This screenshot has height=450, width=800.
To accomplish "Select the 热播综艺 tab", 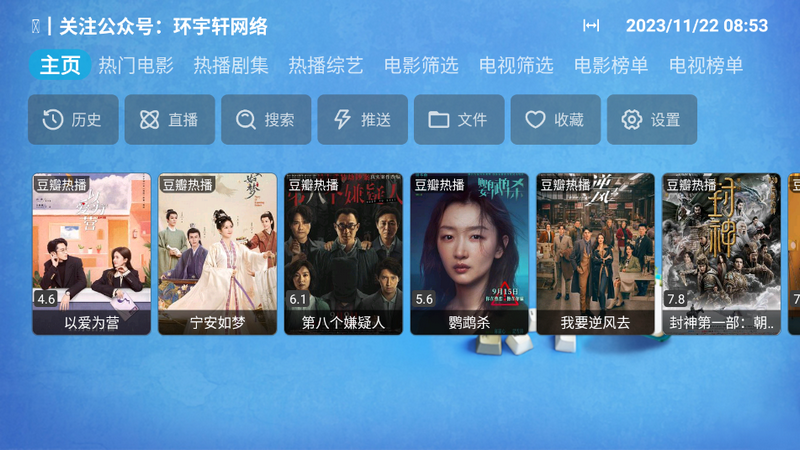I will tap(326, 66).
